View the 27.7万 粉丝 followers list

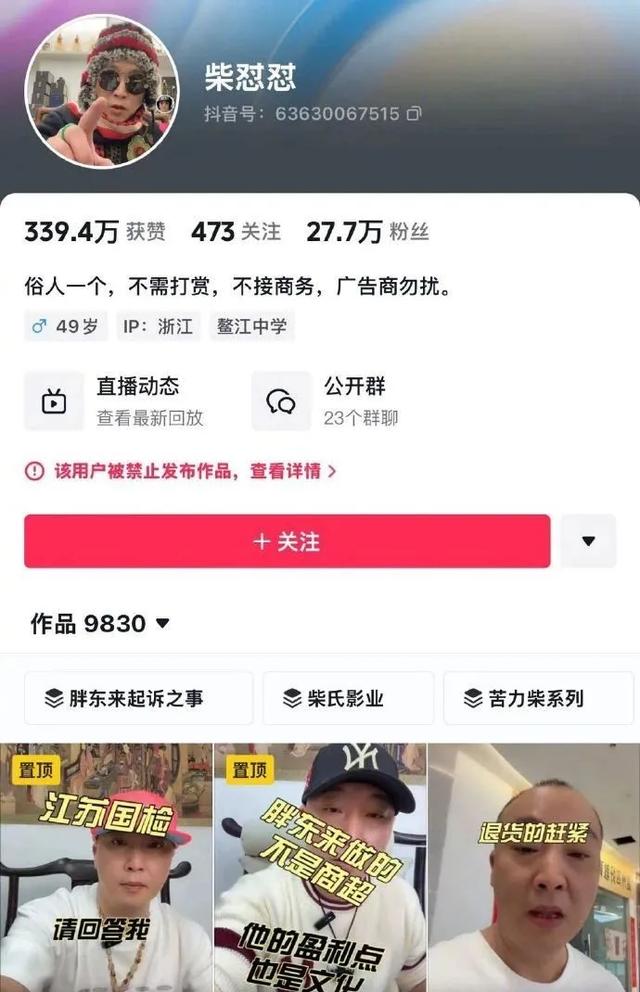click(367, 232)
